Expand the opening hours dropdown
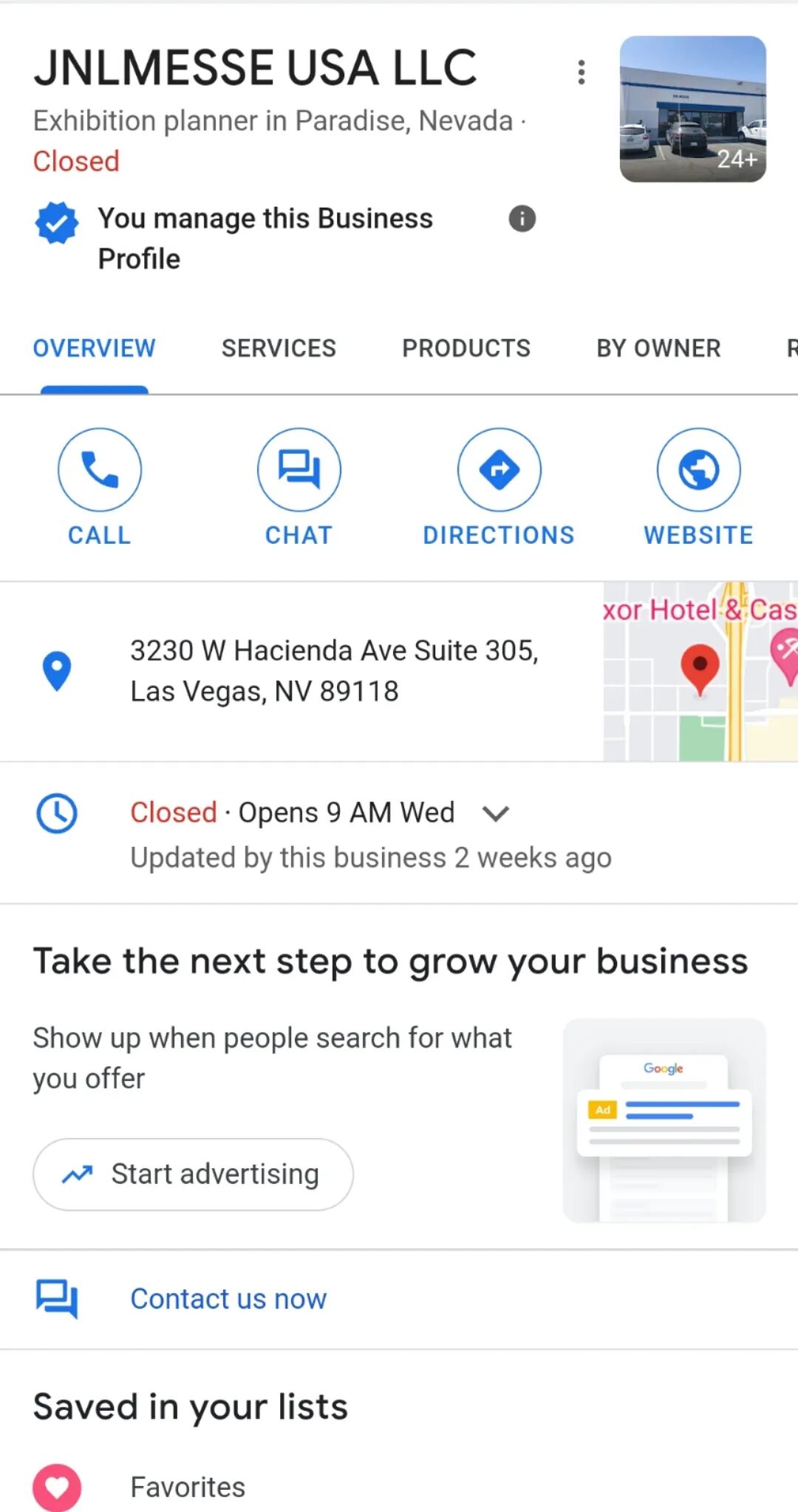798x1512 pixels. point(495,814)
